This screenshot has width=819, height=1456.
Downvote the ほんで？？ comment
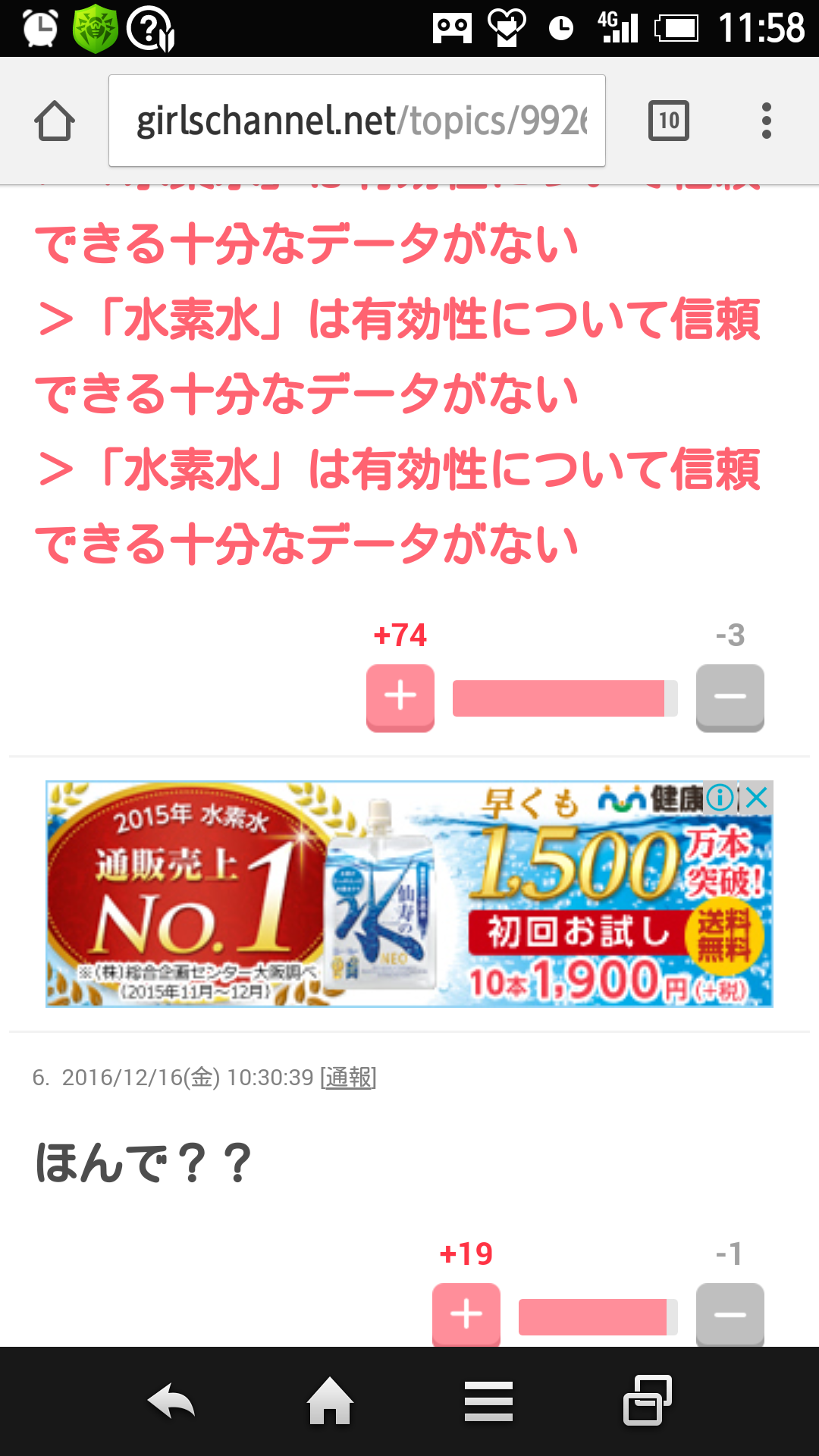[x=730, y=1315]
